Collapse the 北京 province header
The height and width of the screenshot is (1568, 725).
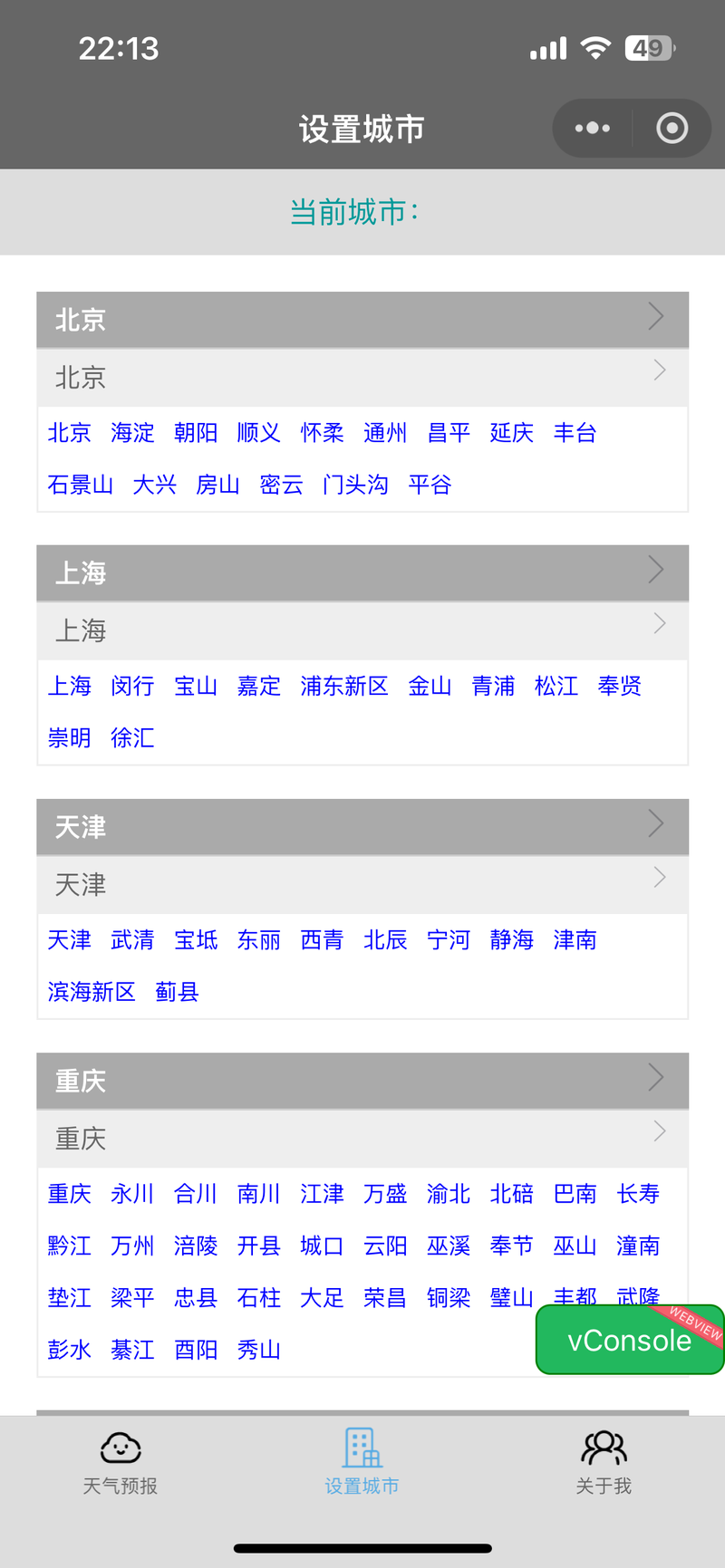(x=362, y=320)
